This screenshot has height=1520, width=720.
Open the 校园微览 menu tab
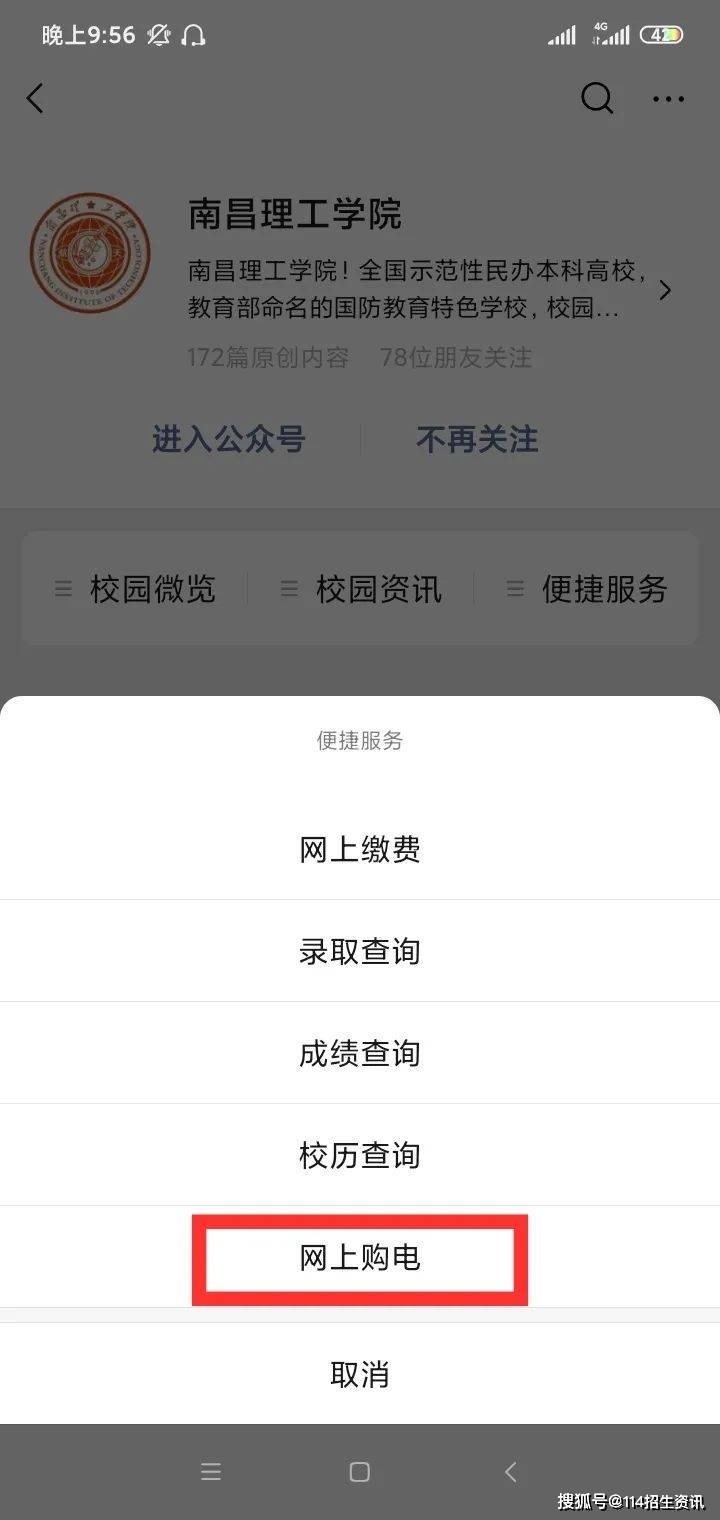click(136, 589)
